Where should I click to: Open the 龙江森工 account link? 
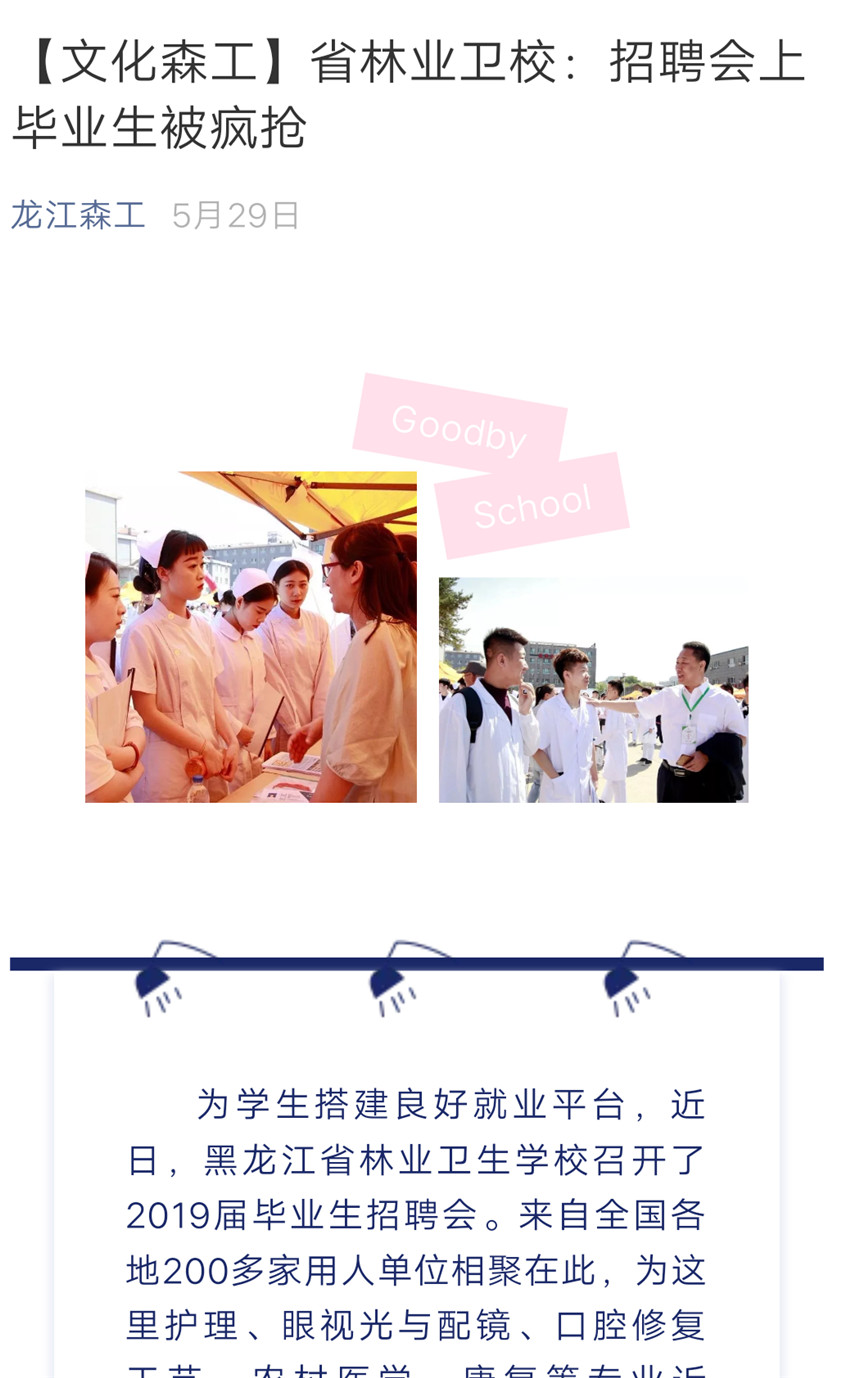tap(78, 215)
